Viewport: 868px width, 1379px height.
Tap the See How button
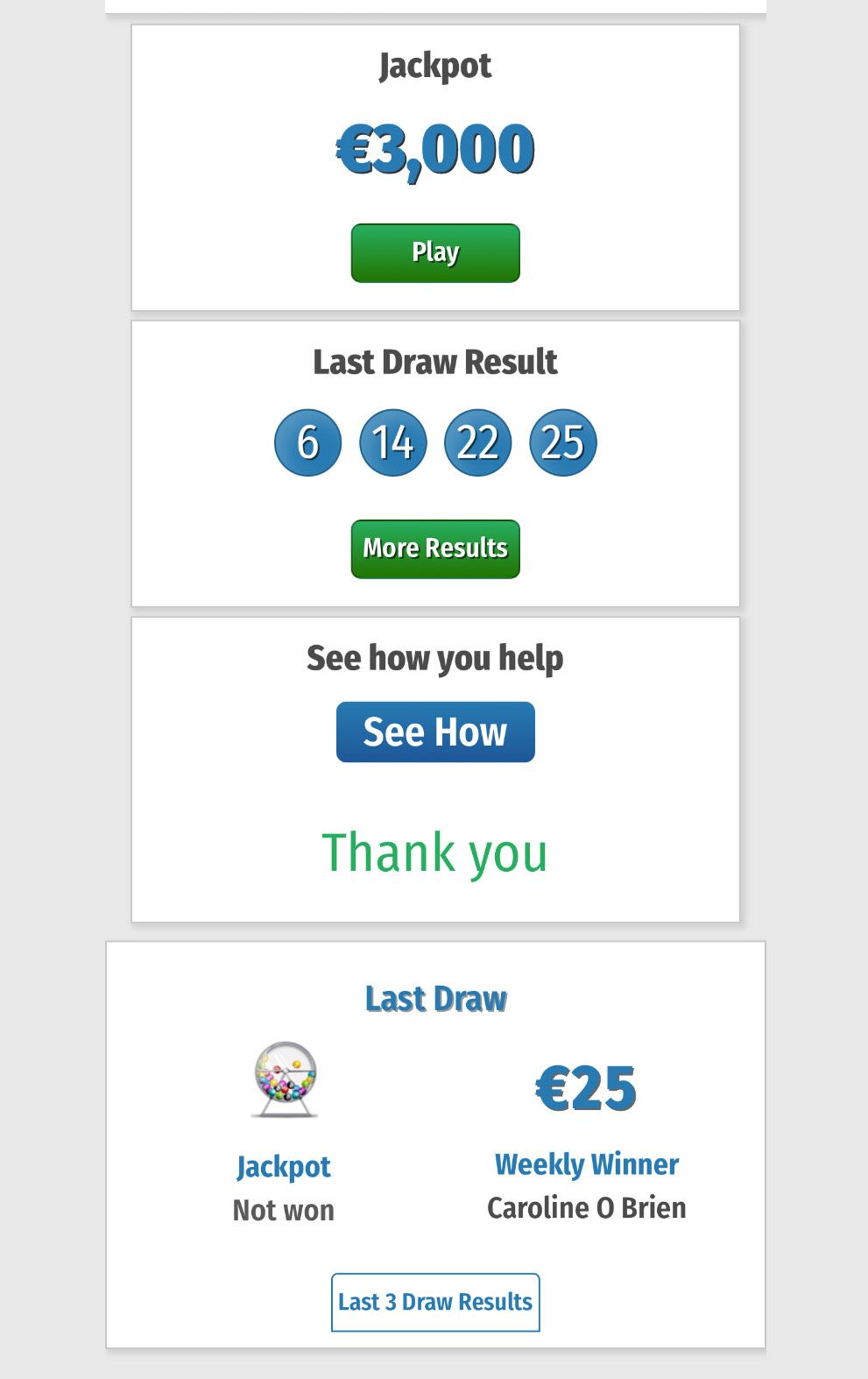pyautogui.click(x=435, y=732)
